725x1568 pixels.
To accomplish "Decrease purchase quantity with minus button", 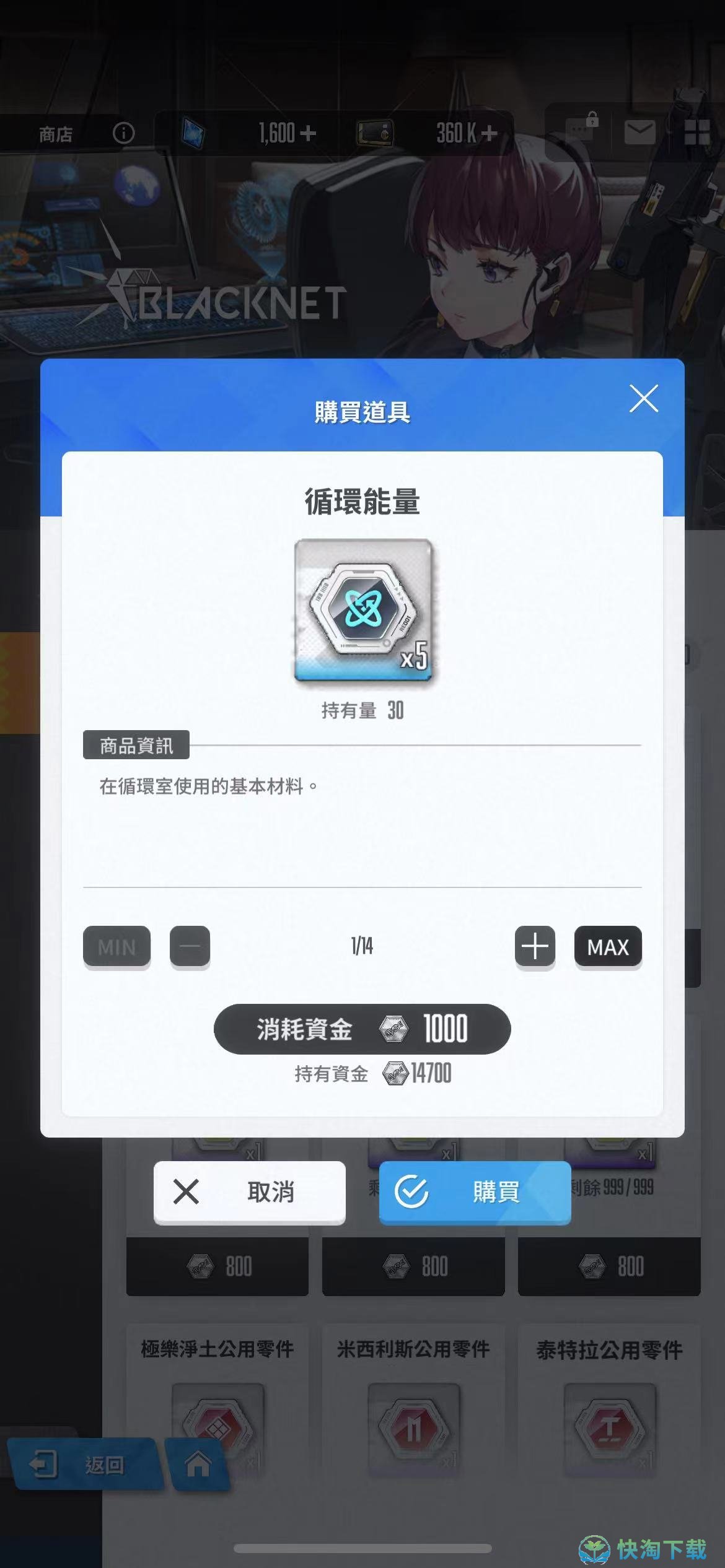I will [190, 946].
